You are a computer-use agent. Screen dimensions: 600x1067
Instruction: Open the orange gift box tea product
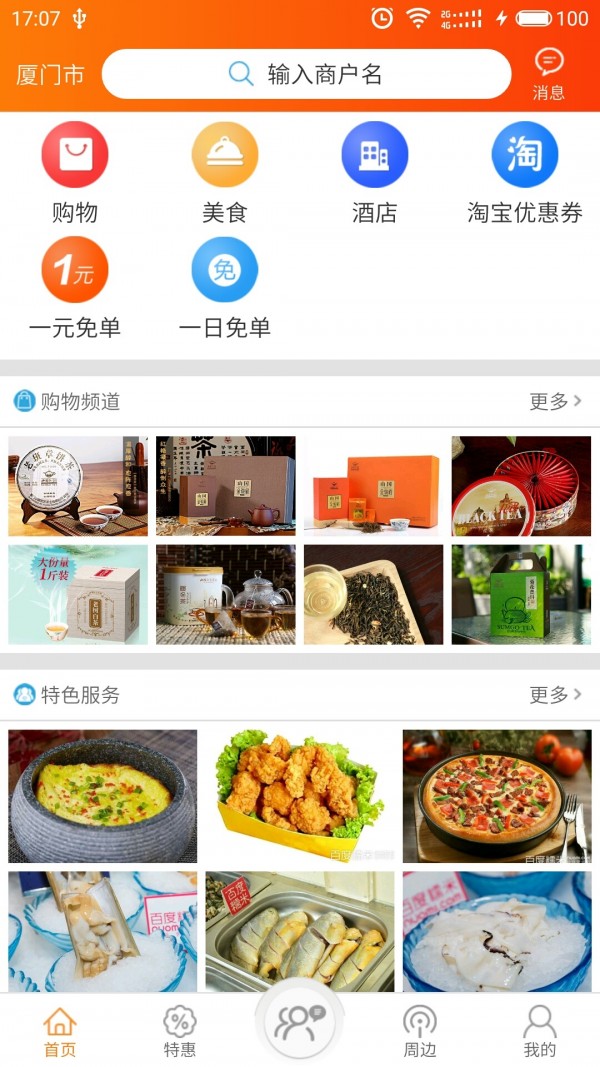(373, 486)
